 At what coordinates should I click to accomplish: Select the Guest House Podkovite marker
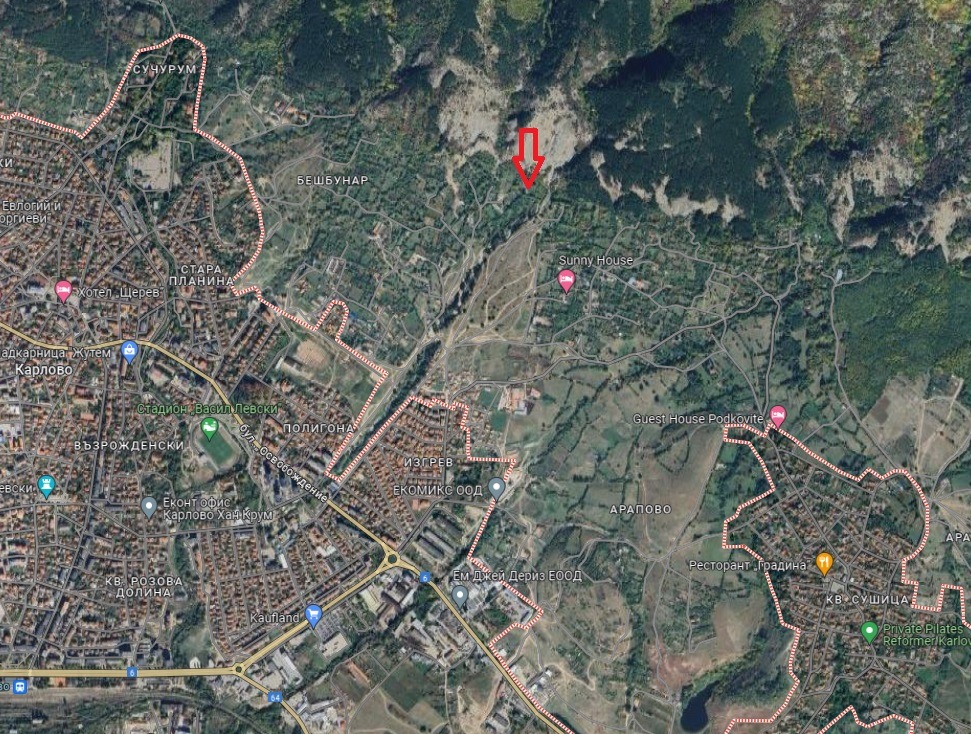pos(777,416)
